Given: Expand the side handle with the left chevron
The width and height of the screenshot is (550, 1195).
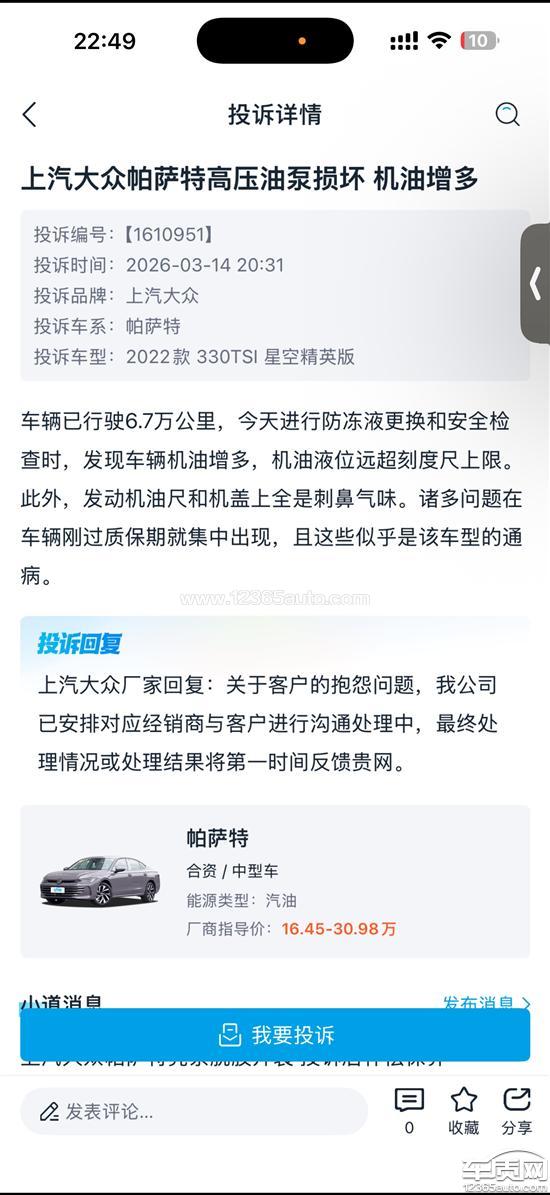Looking at the screenshot, I should (536, 284).
